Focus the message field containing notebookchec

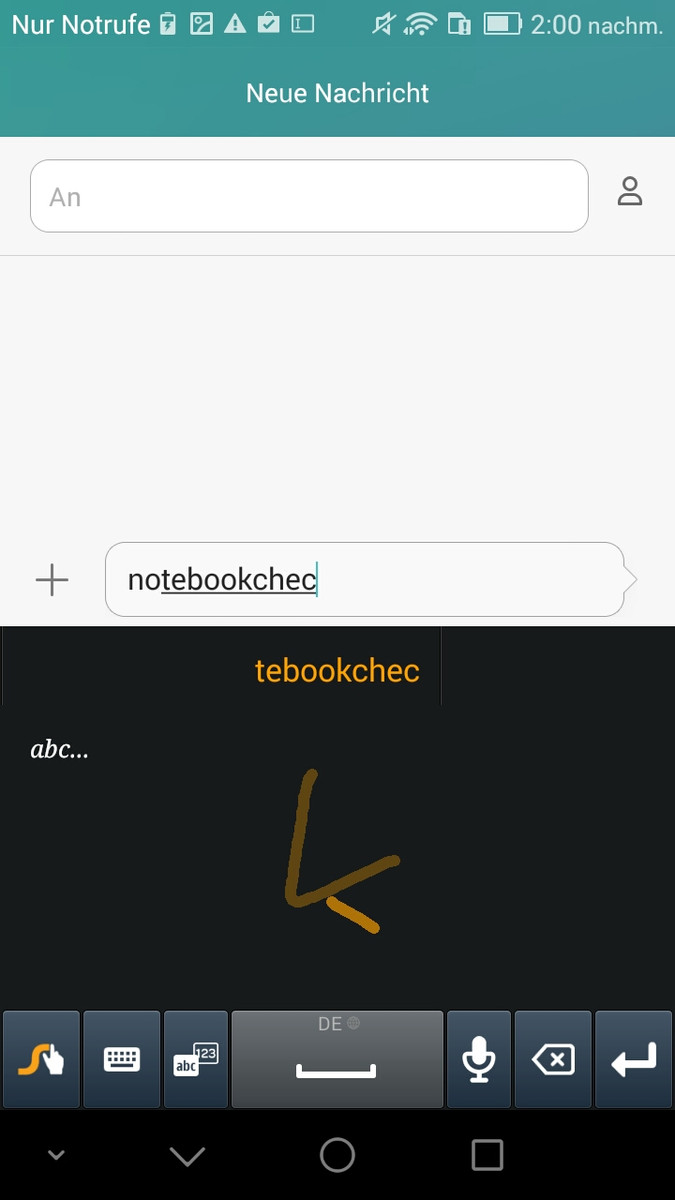pyautogui.click(x=364, y=580)
